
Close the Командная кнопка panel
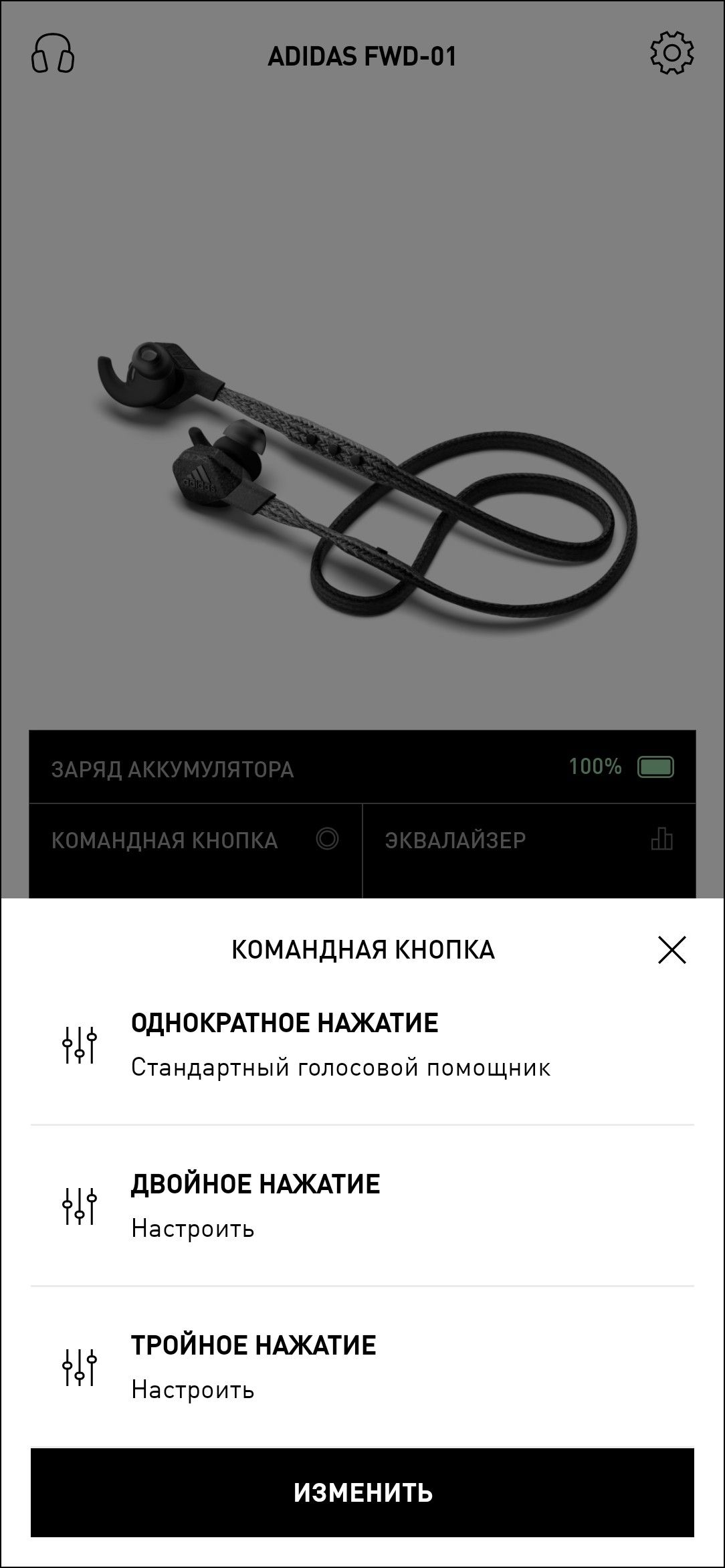coord(671,950)
